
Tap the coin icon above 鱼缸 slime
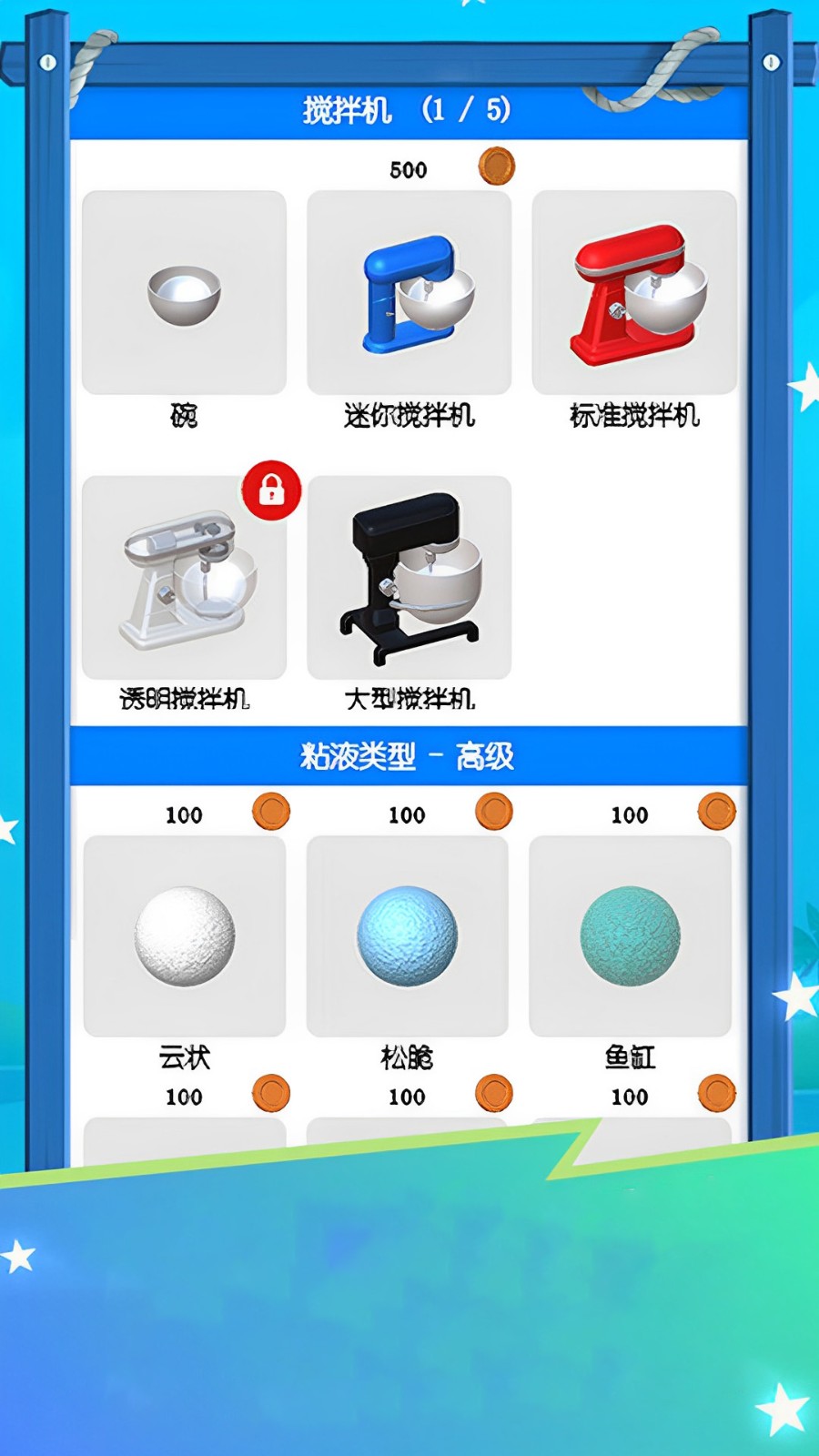(718, 813)
